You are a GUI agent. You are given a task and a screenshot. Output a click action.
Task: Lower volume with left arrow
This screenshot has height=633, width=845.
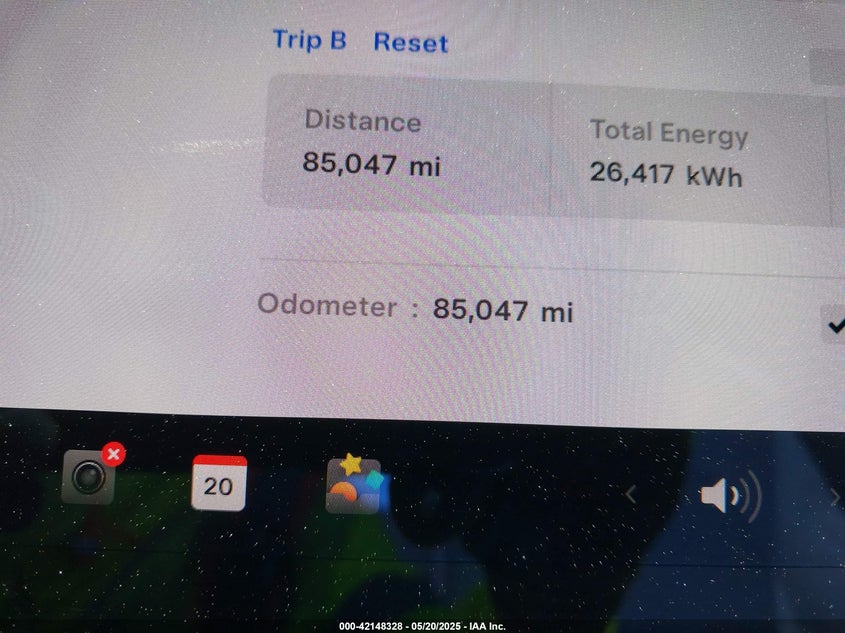point(630,495)
